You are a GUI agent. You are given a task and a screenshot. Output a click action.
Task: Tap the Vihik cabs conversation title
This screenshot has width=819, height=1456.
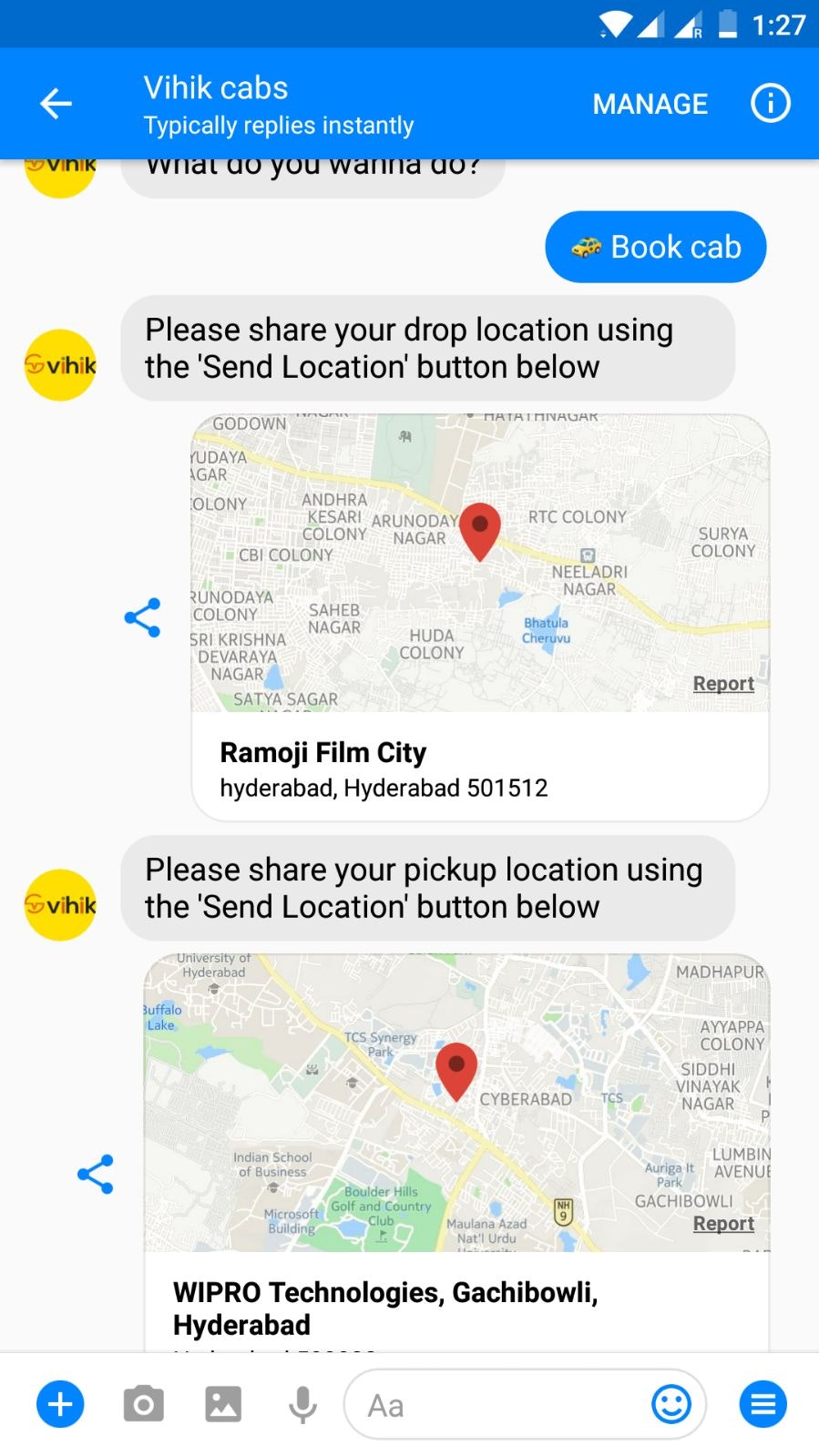click(x=214, y=87)
